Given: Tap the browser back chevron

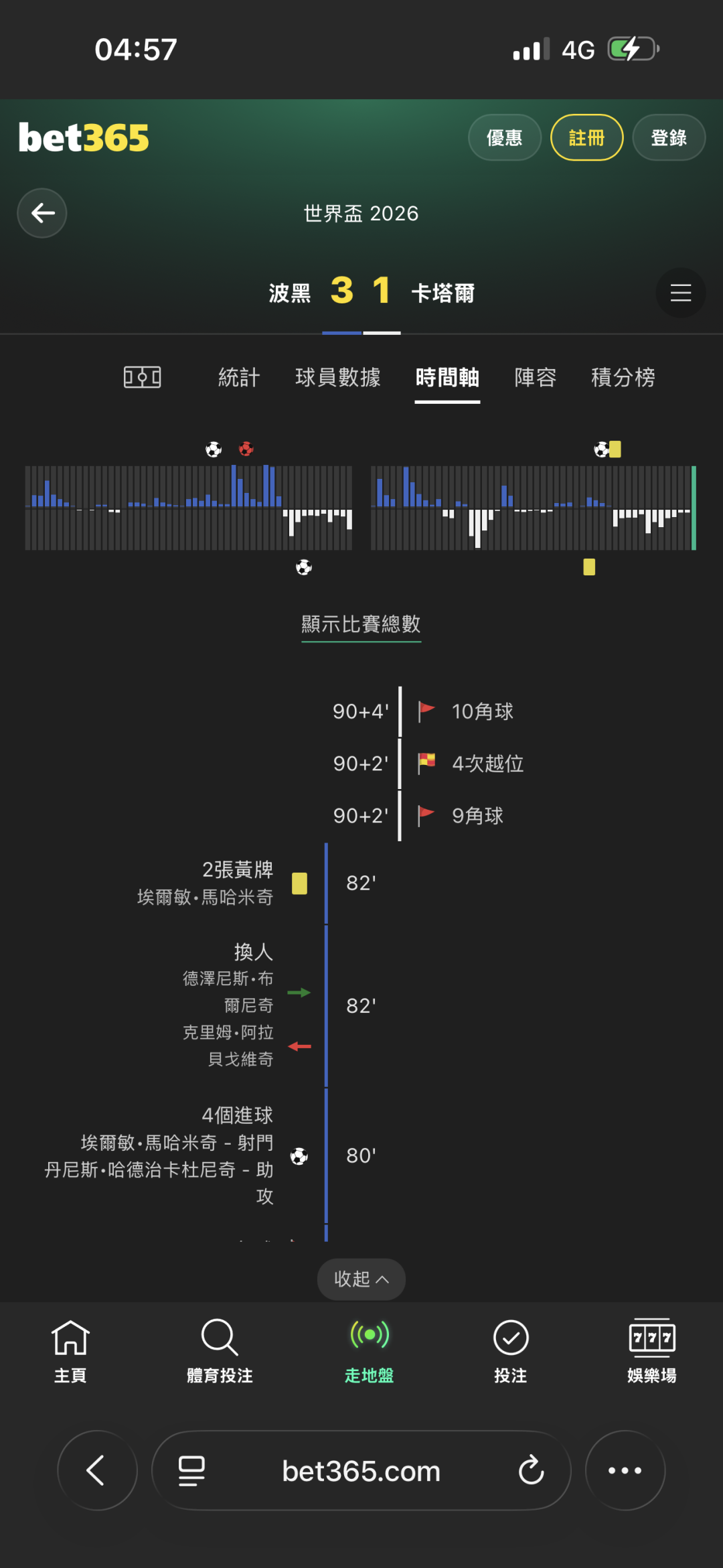Looking at the screenshot, I should tap(97, 1470).
